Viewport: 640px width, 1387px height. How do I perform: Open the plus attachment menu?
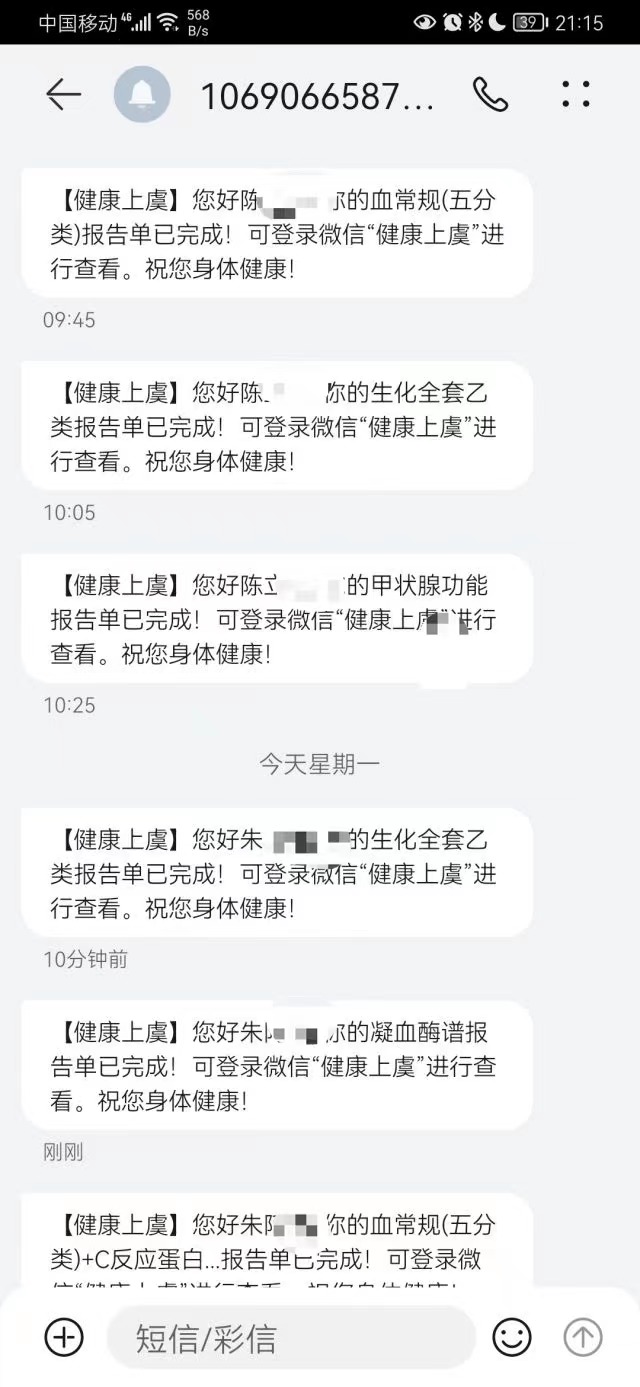coord(64,1337)
